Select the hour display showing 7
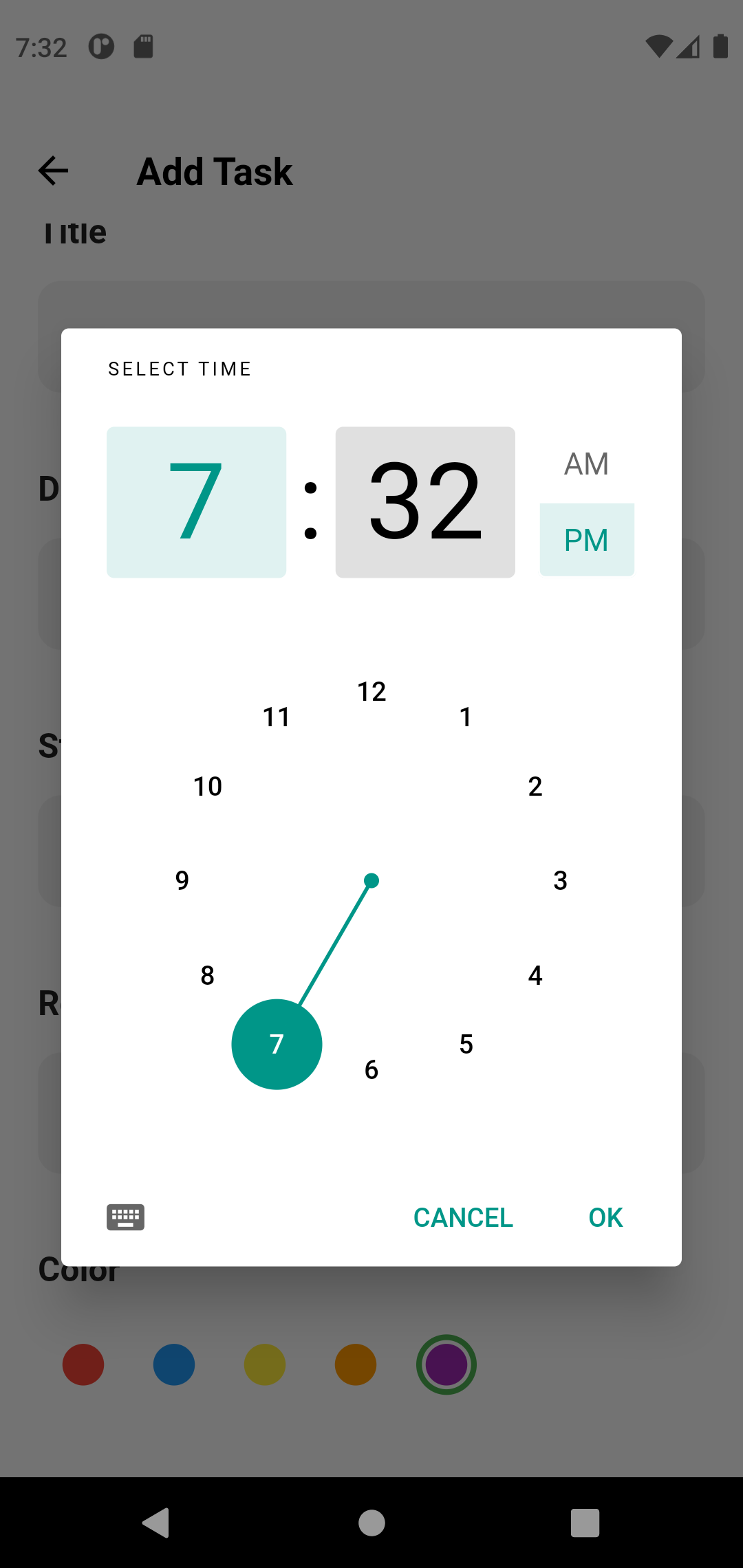743x1568 pixels. pos(196,502)
